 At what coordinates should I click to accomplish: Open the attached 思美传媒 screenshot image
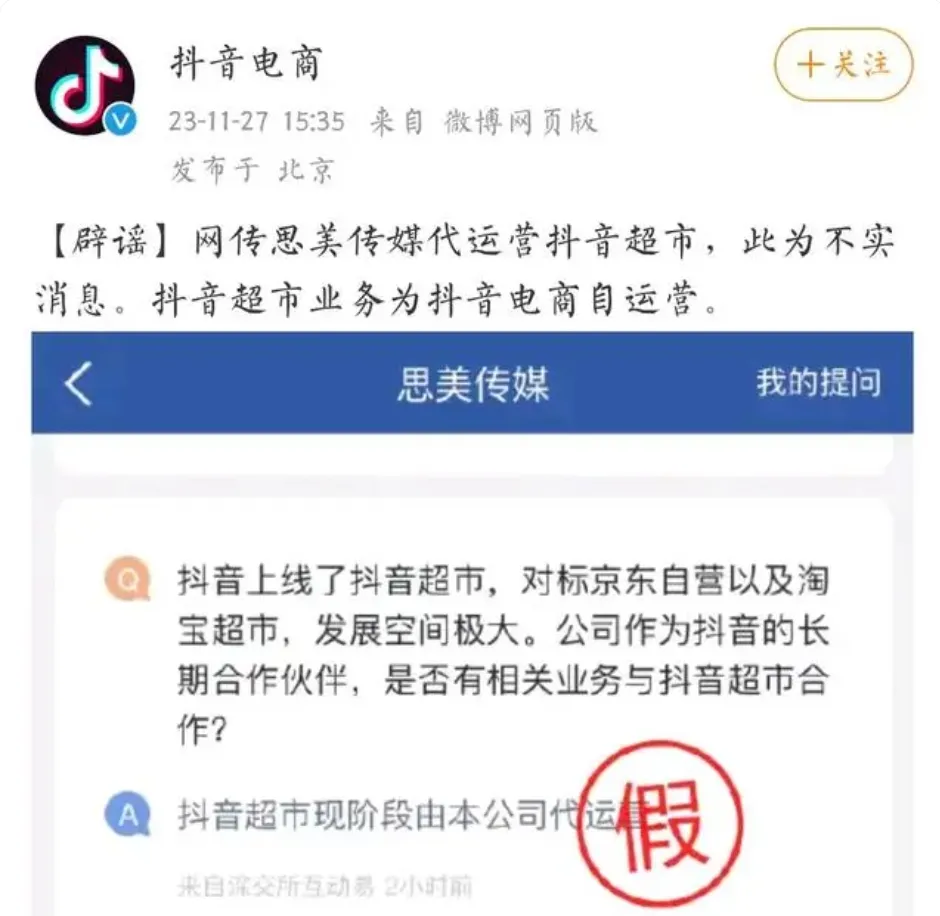[472, 620]
